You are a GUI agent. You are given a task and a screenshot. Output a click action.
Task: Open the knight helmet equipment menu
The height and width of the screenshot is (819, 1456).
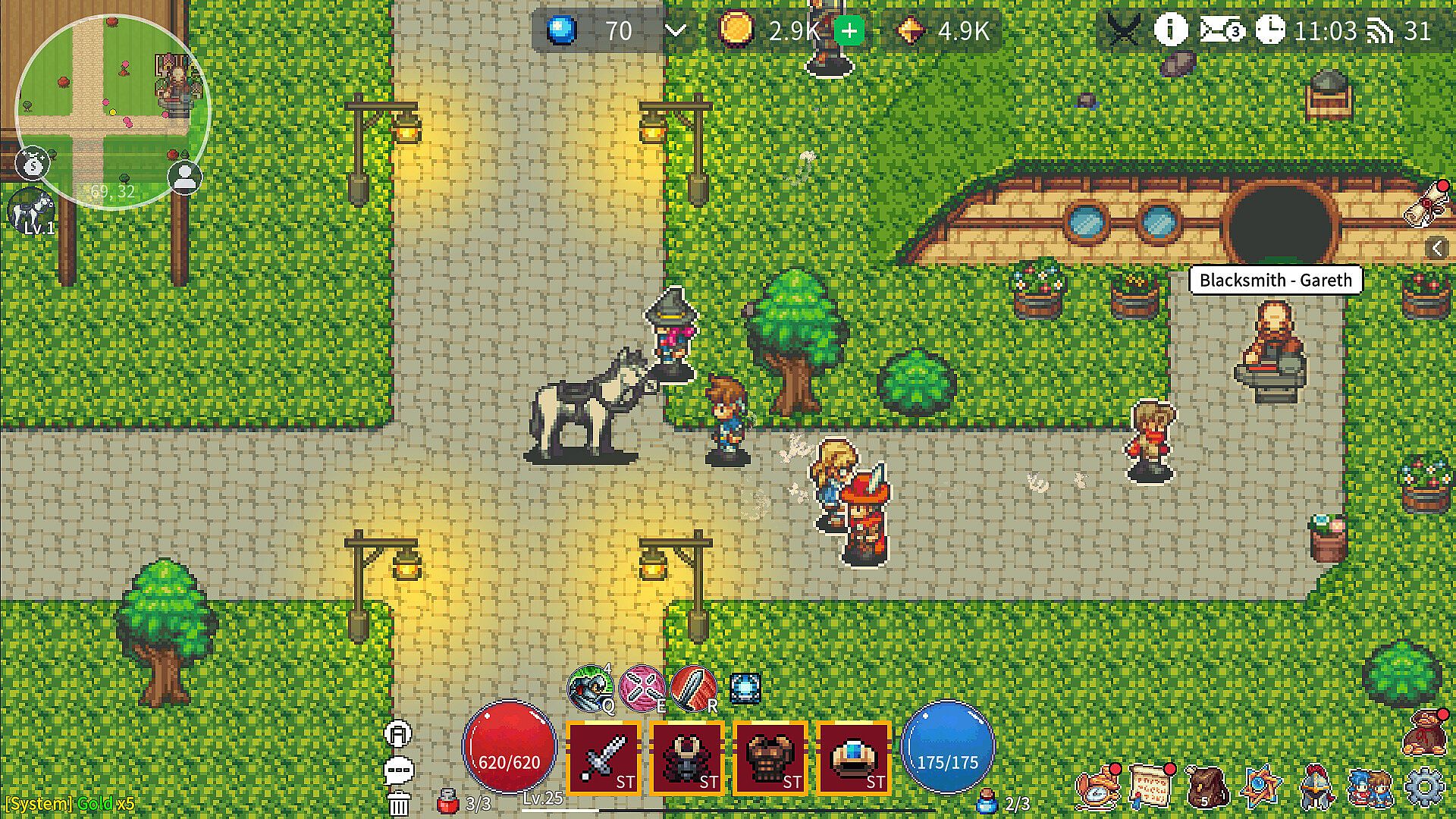1317,787
